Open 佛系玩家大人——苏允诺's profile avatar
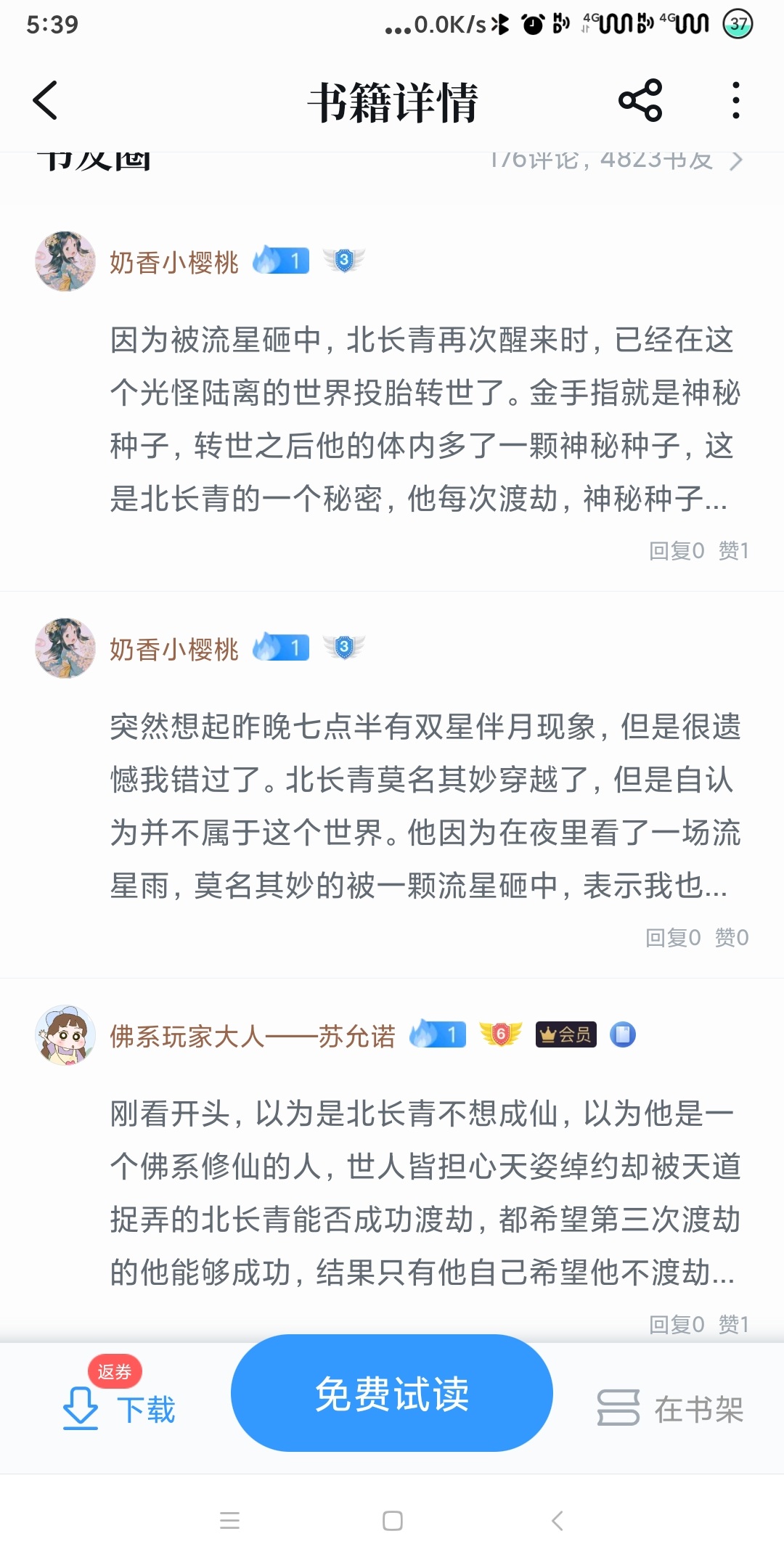Image resolution: width=784 pixels, height=1568 pixels. [65, 1035]
